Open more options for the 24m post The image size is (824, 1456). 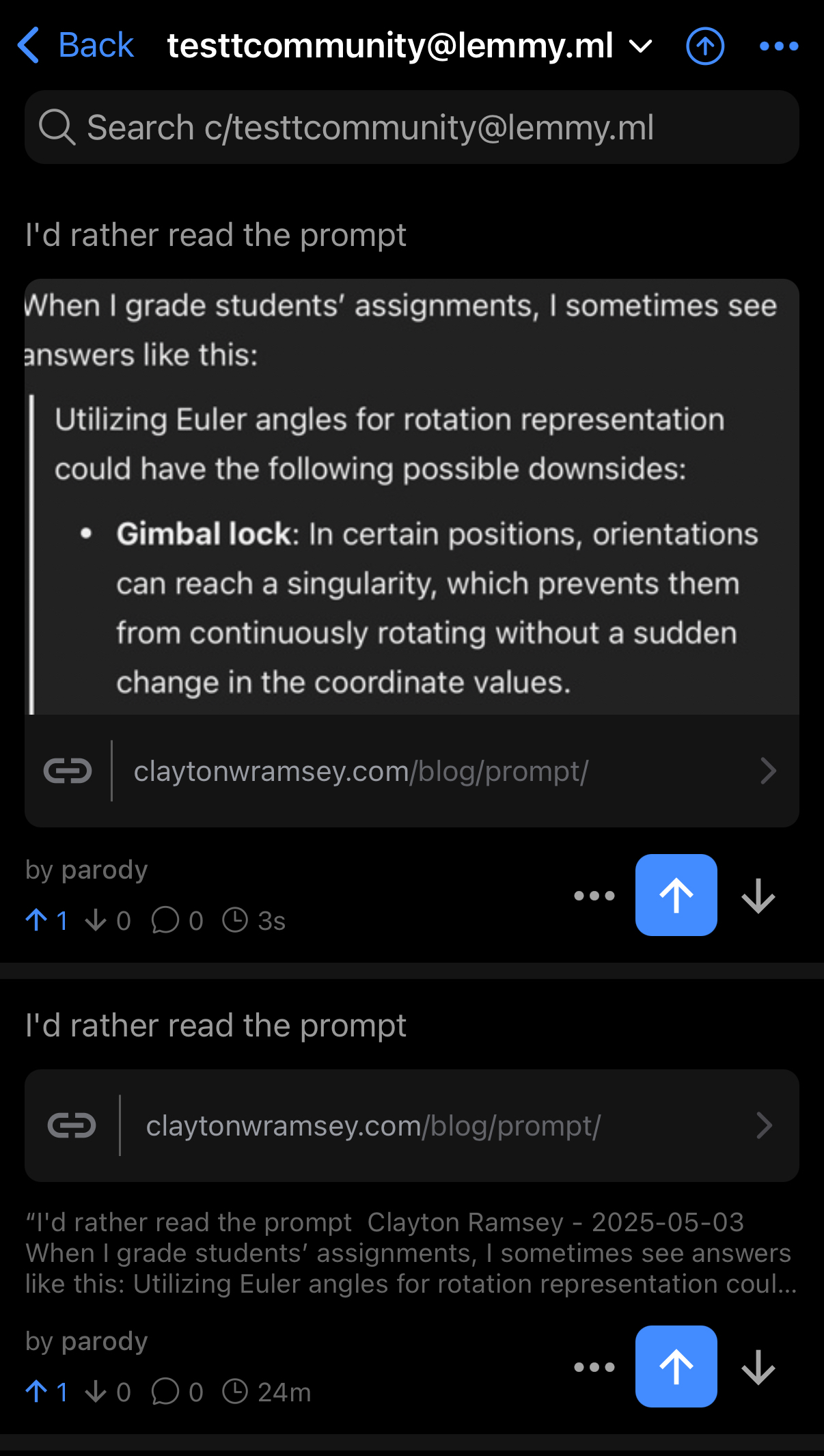click(x=594, y=1366)
